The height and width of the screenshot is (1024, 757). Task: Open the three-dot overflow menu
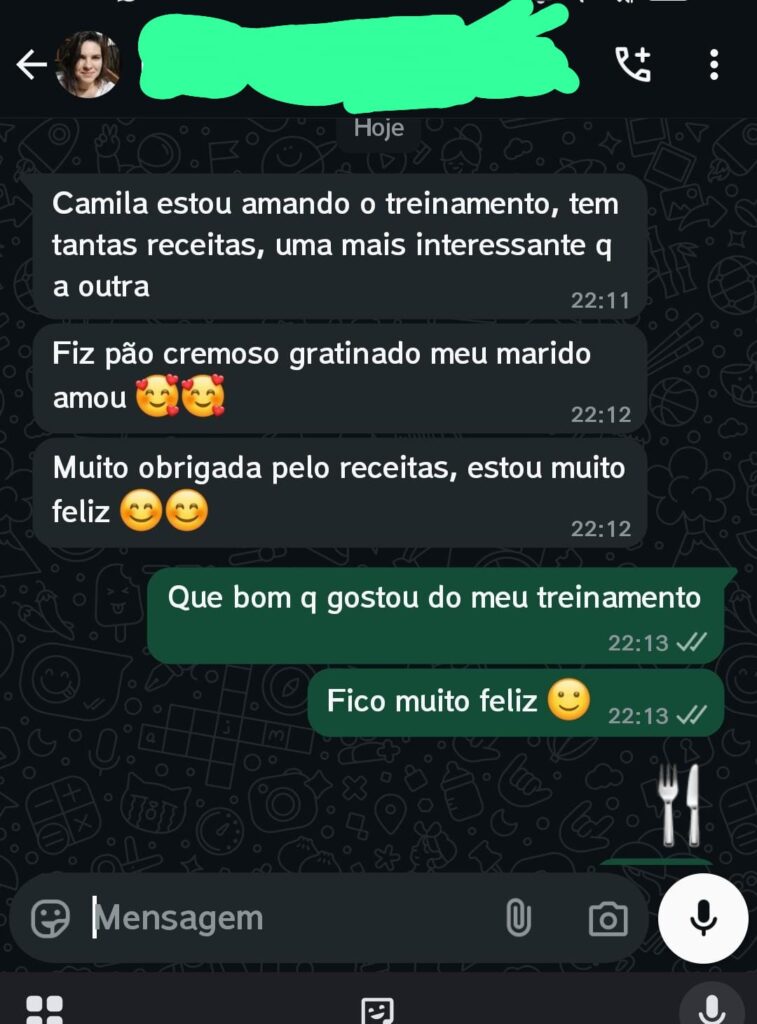(x=713, y=65)
